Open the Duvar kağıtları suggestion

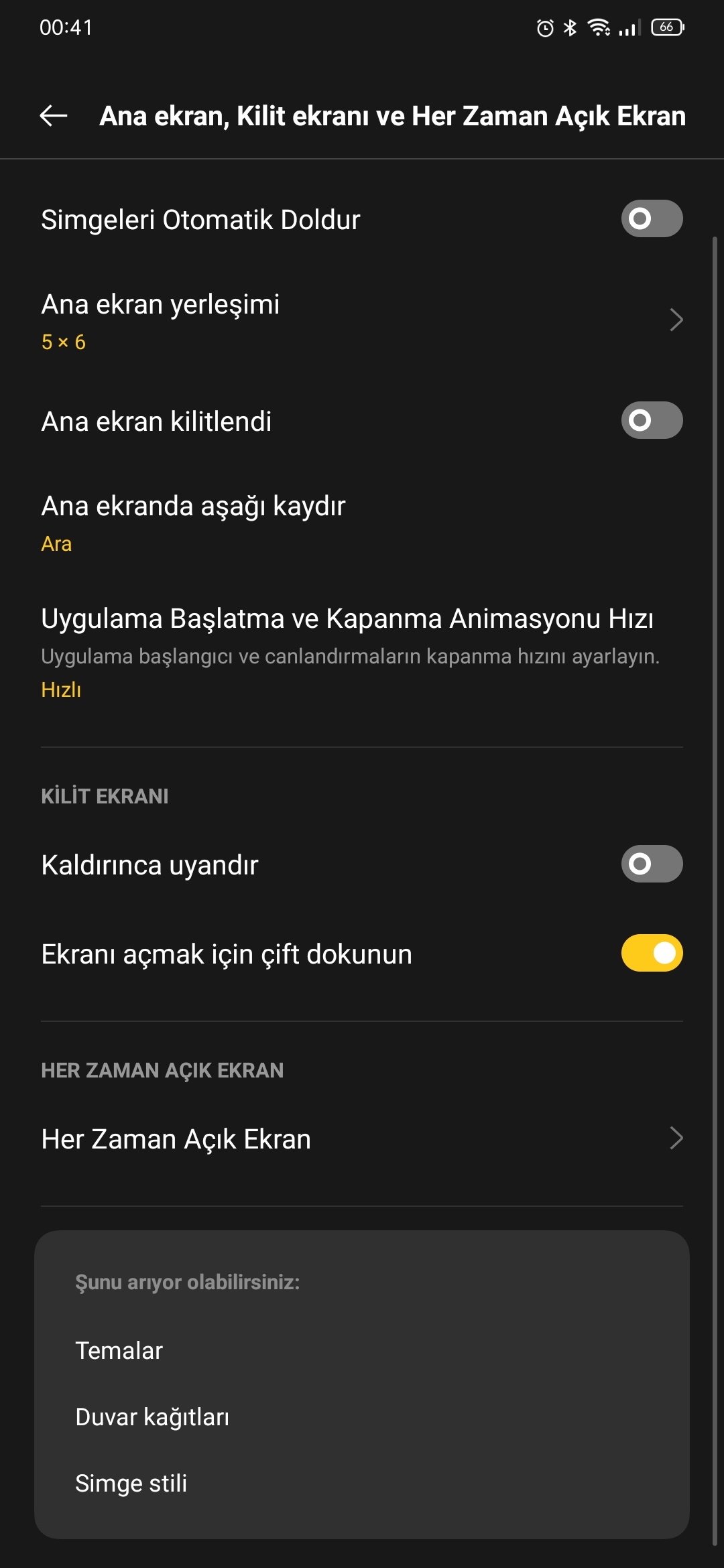(x=152, y=1417)
